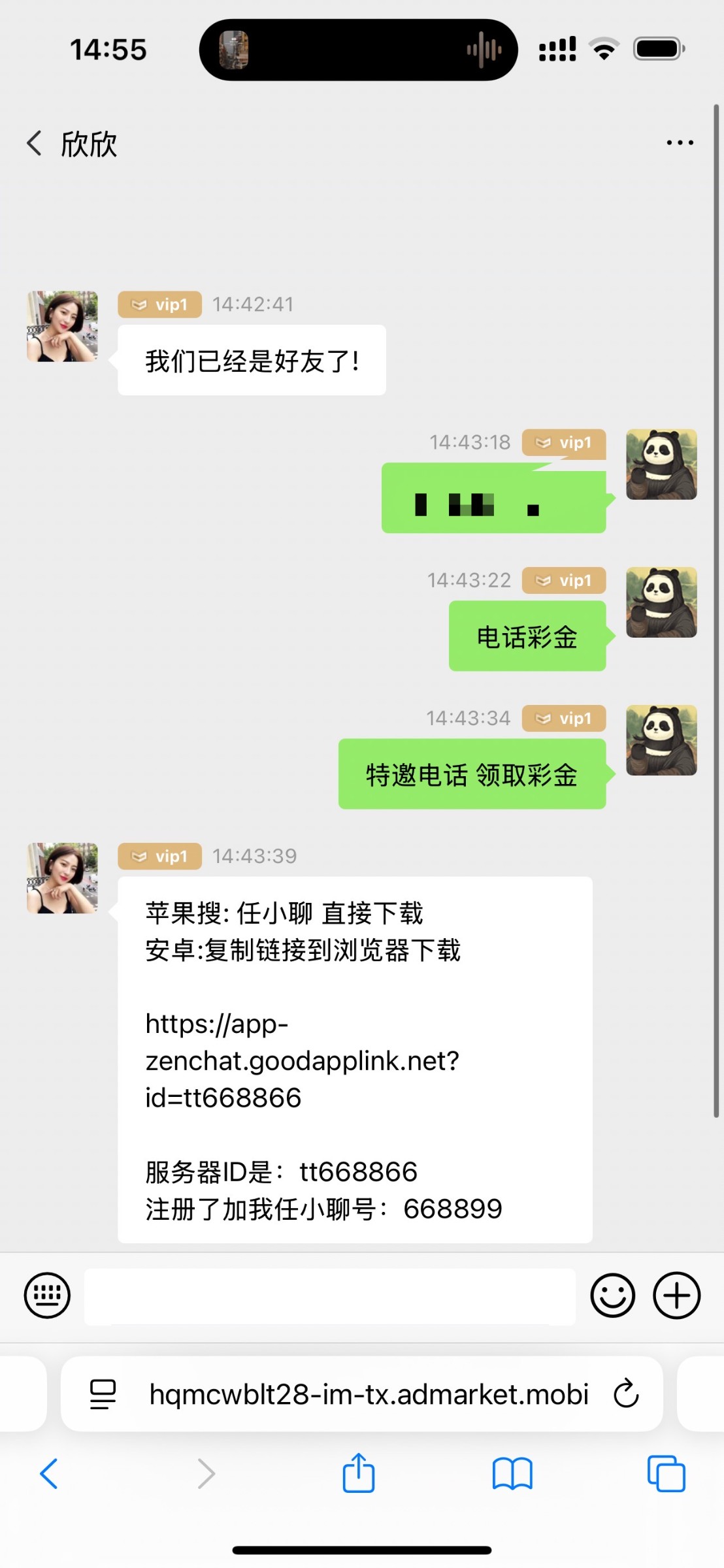Navigate back in Safari
The image size is (724, 1568).
click(50, 1474)
